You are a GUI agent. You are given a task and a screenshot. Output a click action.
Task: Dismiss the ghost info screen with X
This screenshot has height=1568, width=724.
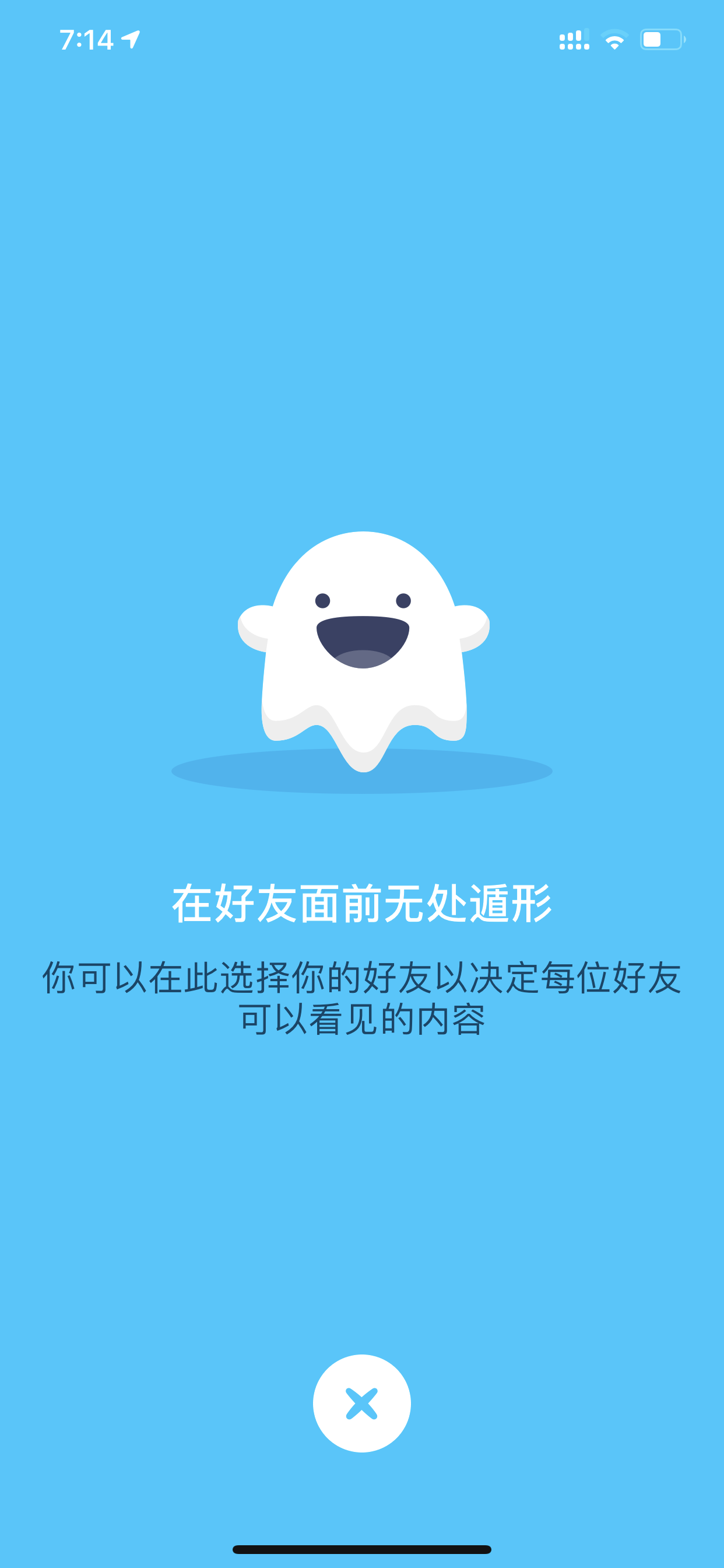pyautogui.click(x=362, y=1403)
